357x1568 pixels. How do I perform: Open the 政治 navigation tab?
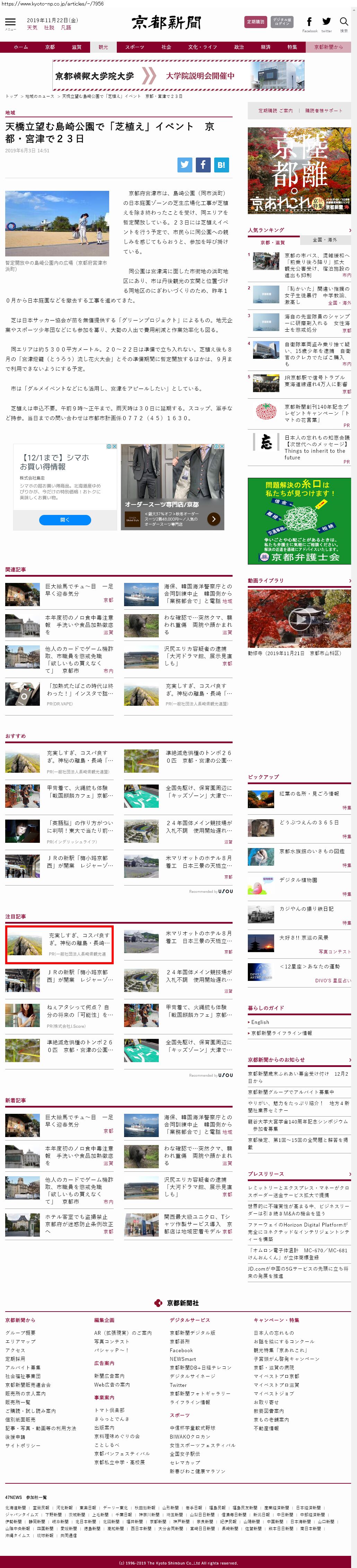tap(239, 47)
